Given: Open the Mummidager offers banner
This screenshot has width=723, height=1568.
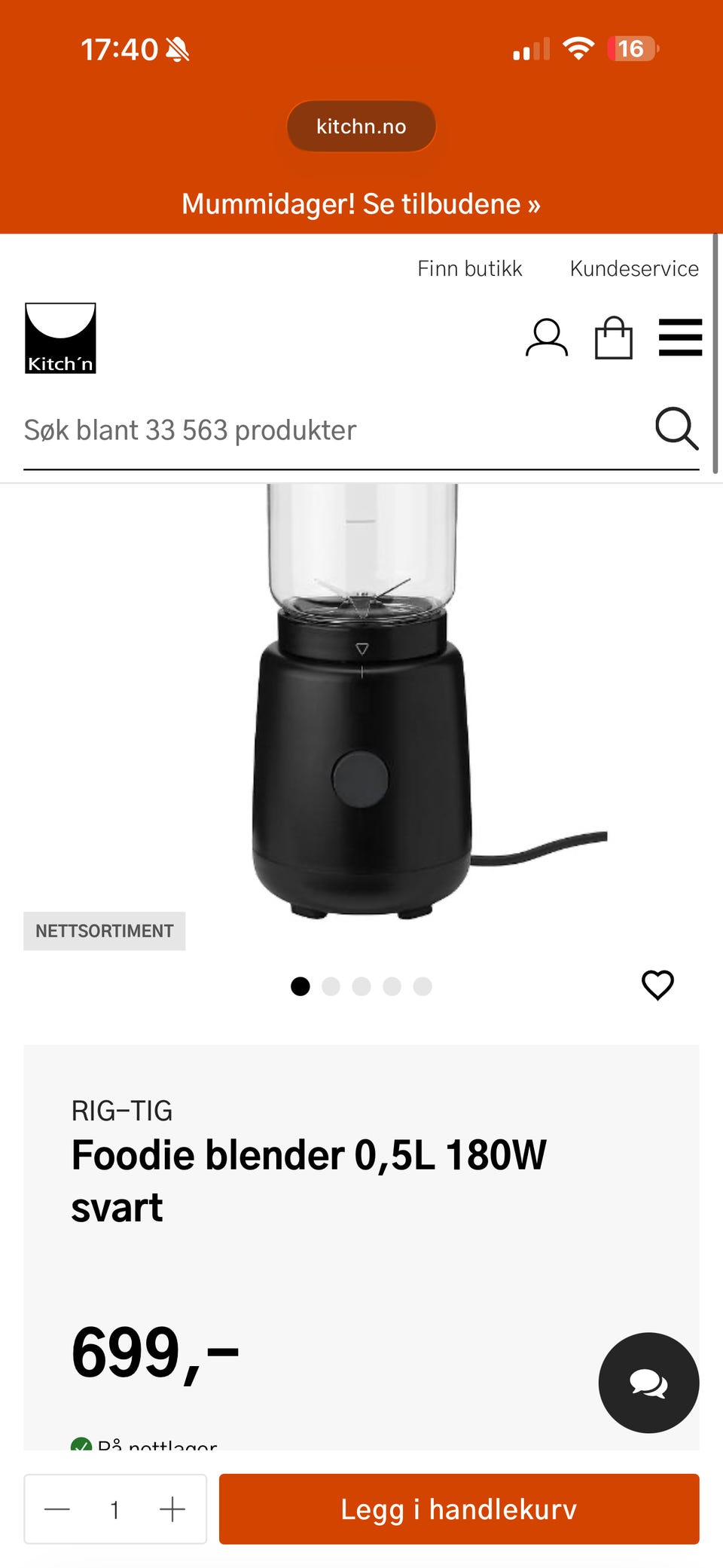Looking at the screenshot, I should pos(361,204).
